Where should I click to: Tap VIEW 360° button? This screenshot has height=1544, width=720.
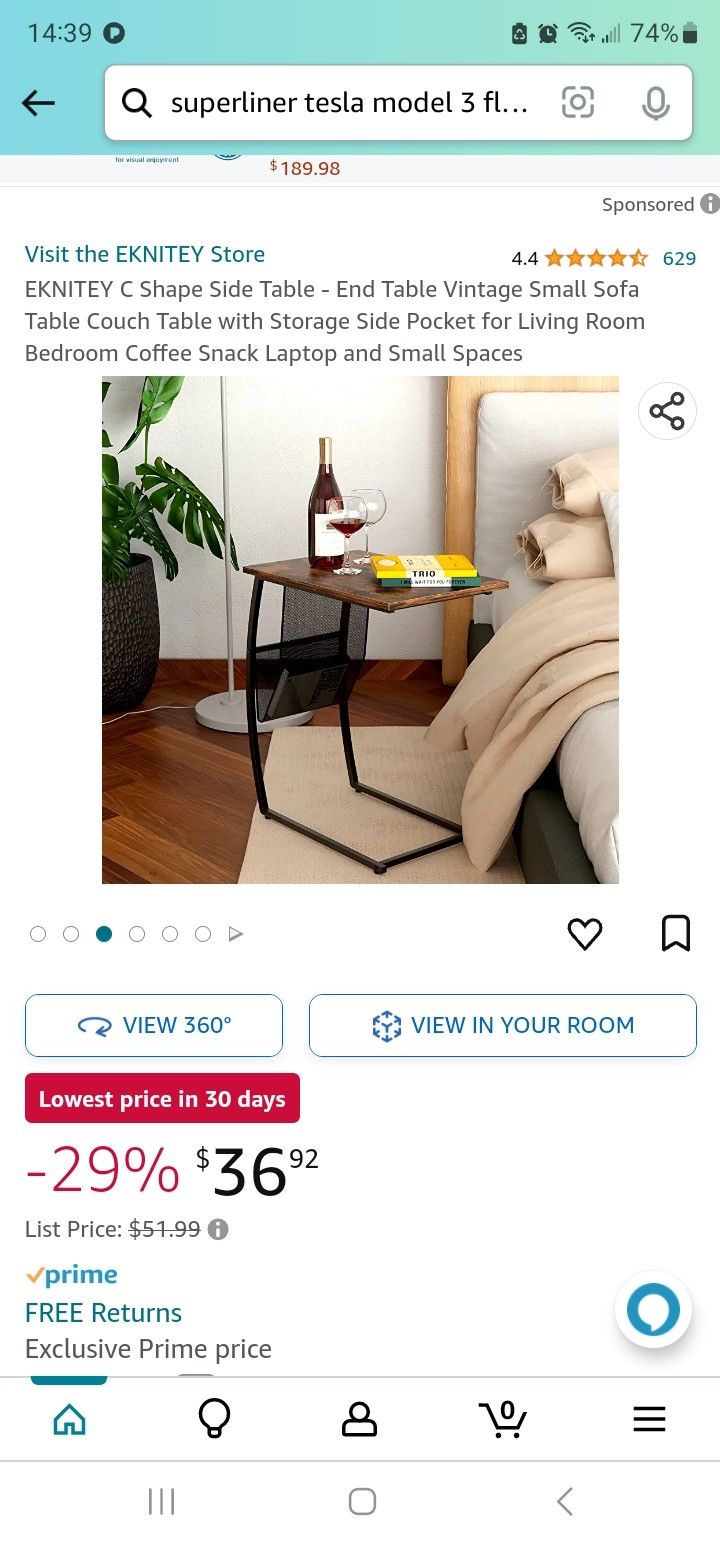154,1025
